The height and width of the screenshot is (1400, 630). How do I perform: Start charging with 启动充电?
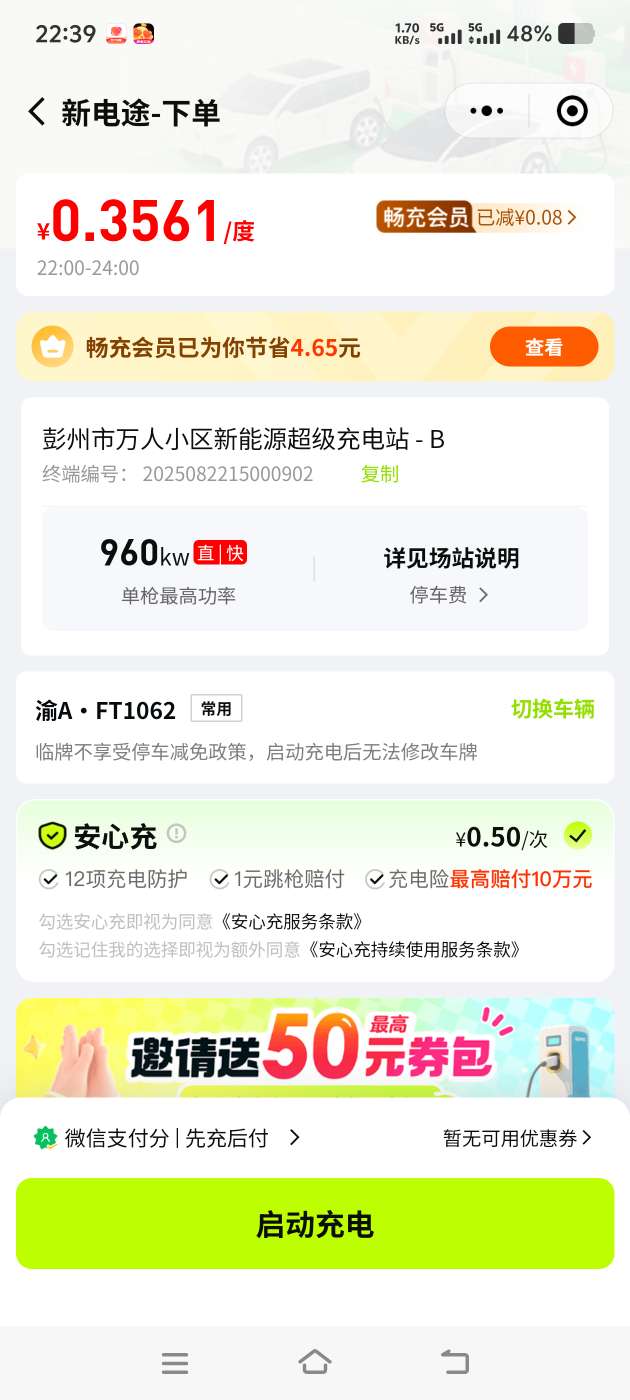tap(315, 1224)
